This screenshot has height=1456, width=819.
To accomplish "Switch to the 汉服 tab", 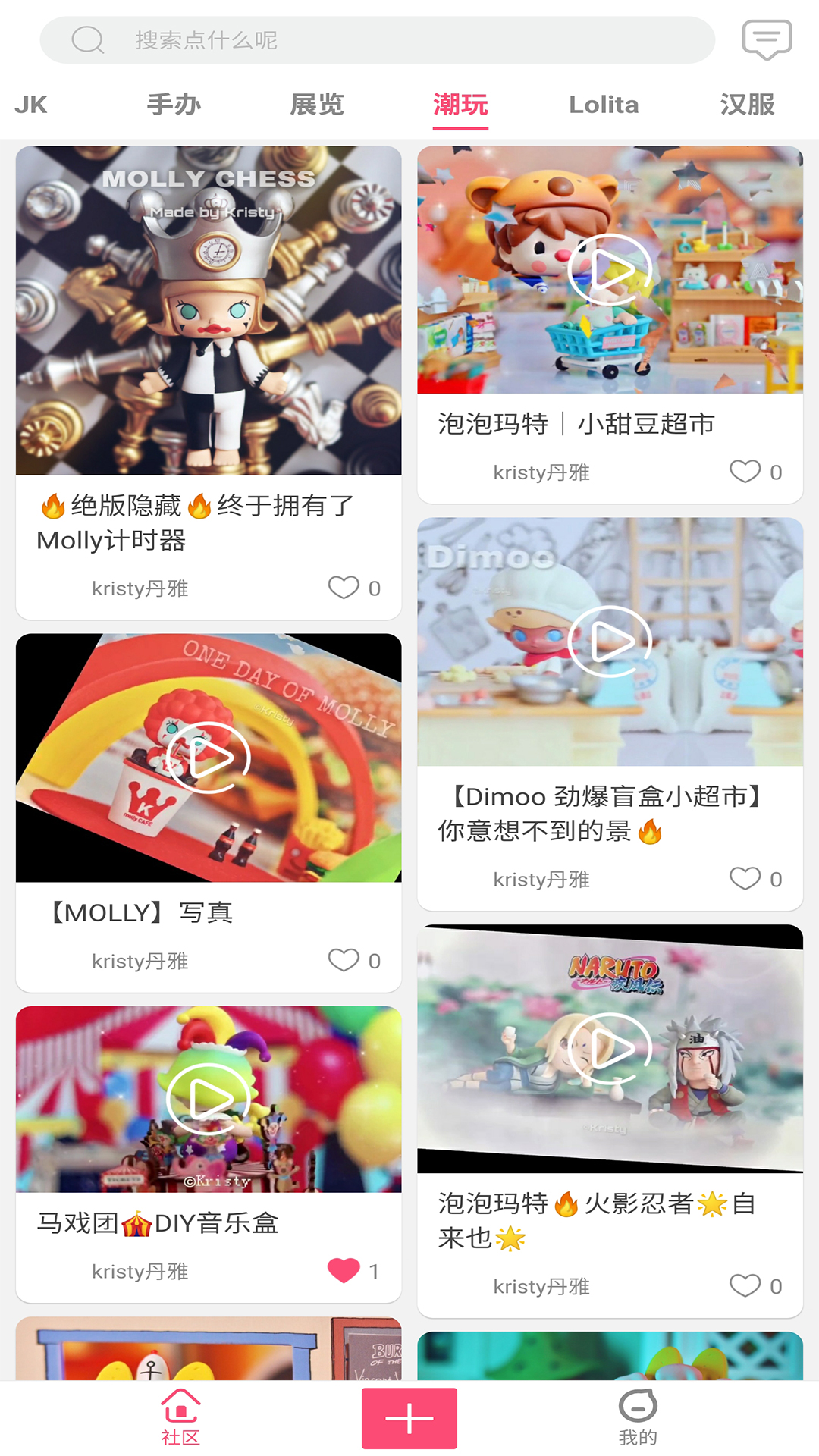I will 746,104.
